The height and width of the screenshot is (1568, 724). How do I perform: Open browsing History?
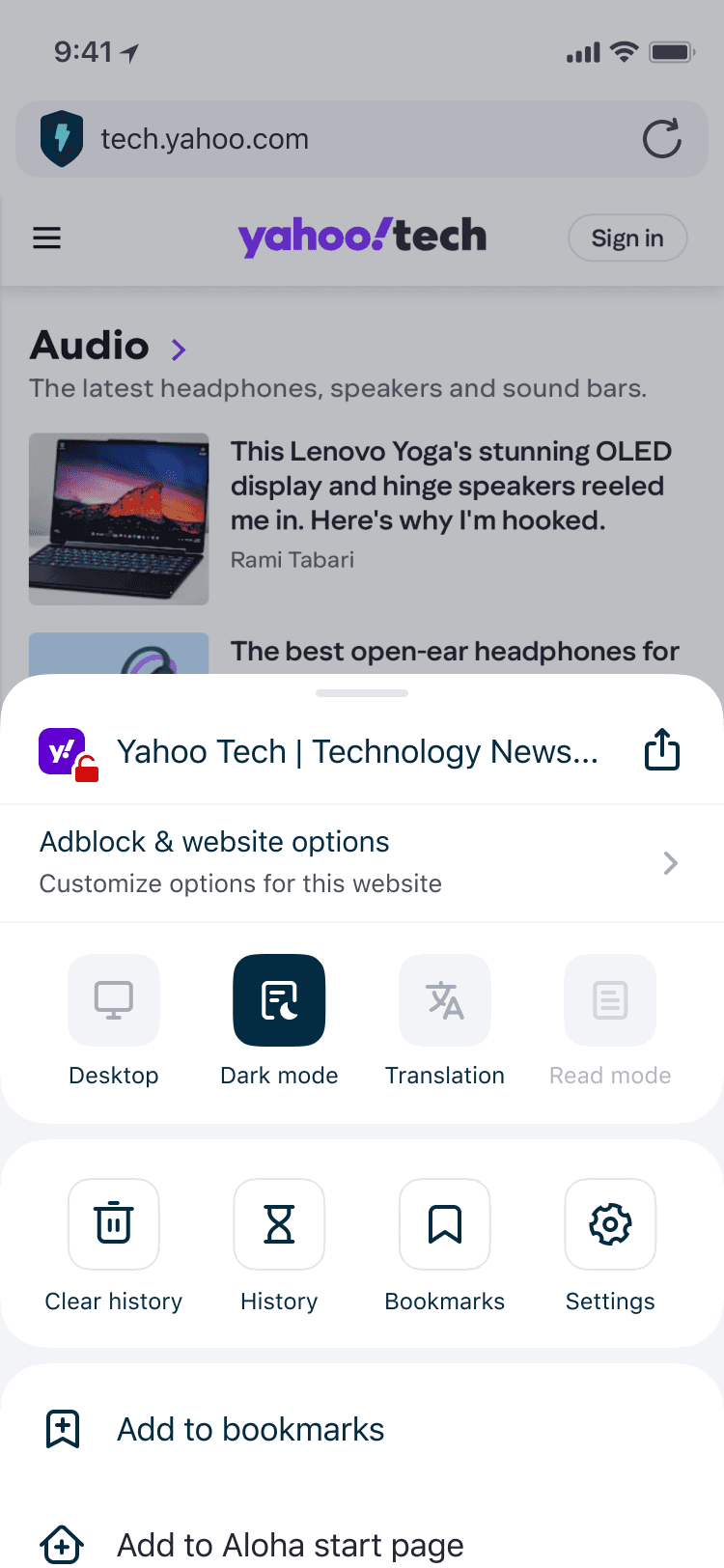(279, 1224)
